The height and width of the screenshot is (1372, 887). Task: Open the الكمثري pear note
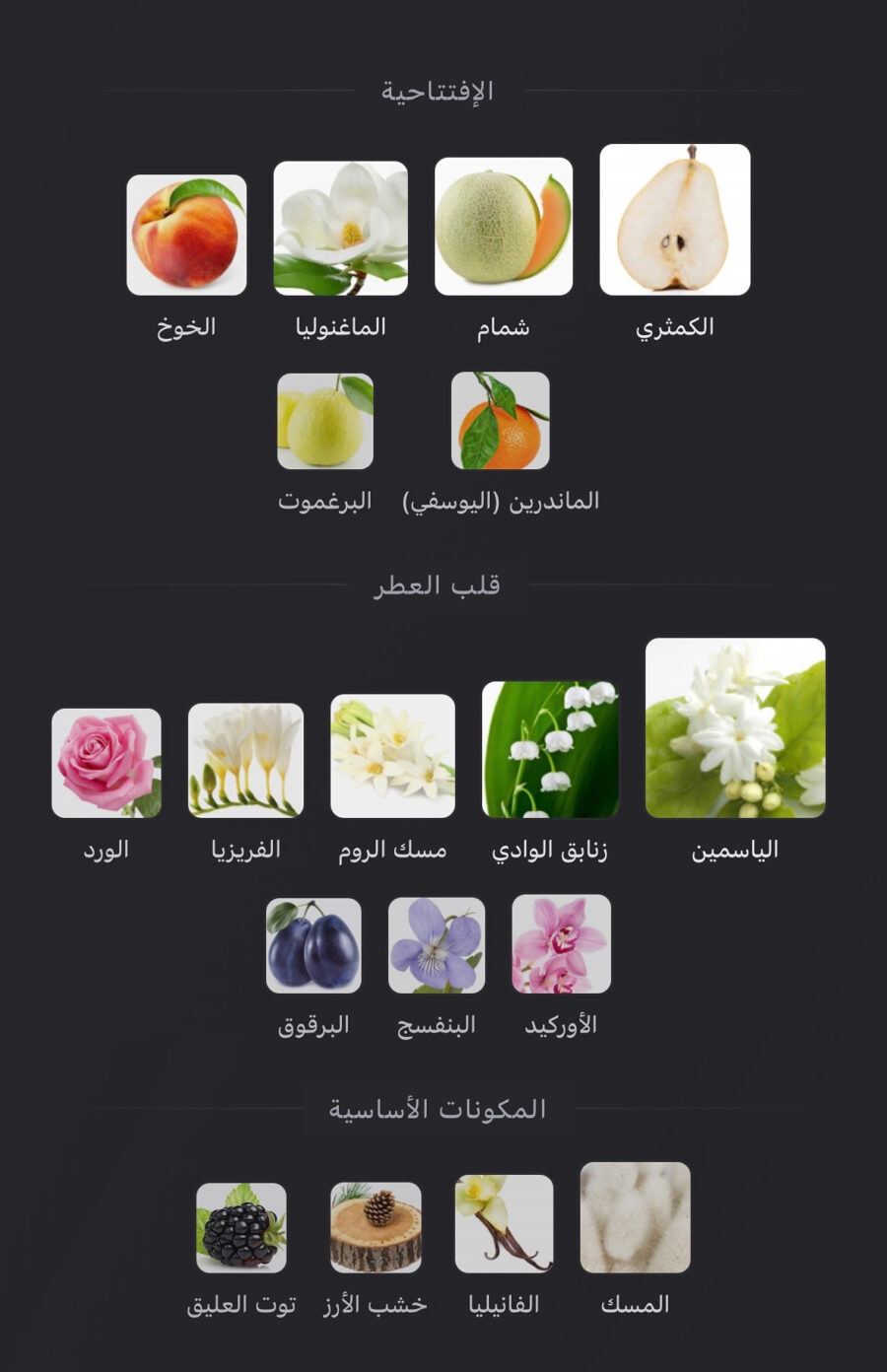click(675, 220)
